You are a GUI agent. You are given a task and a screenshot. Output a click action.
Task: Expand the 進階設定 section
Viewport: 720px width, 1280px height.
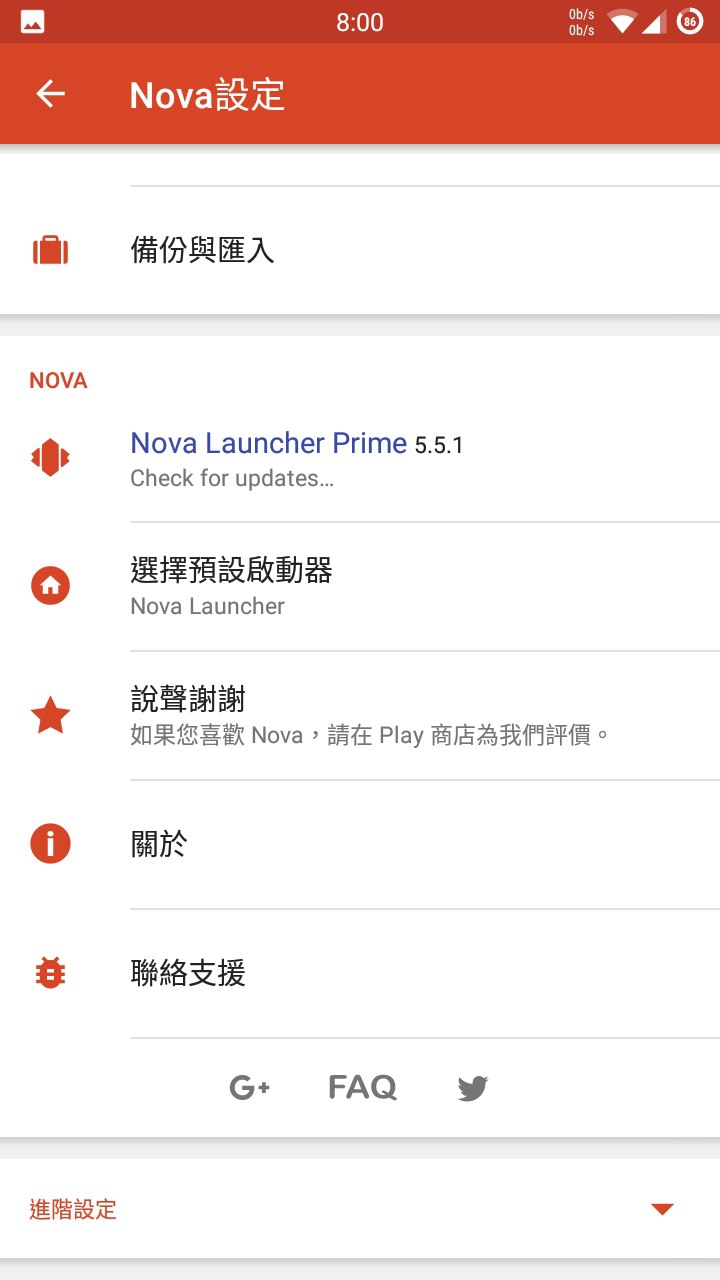click(x=360, y=1209)
